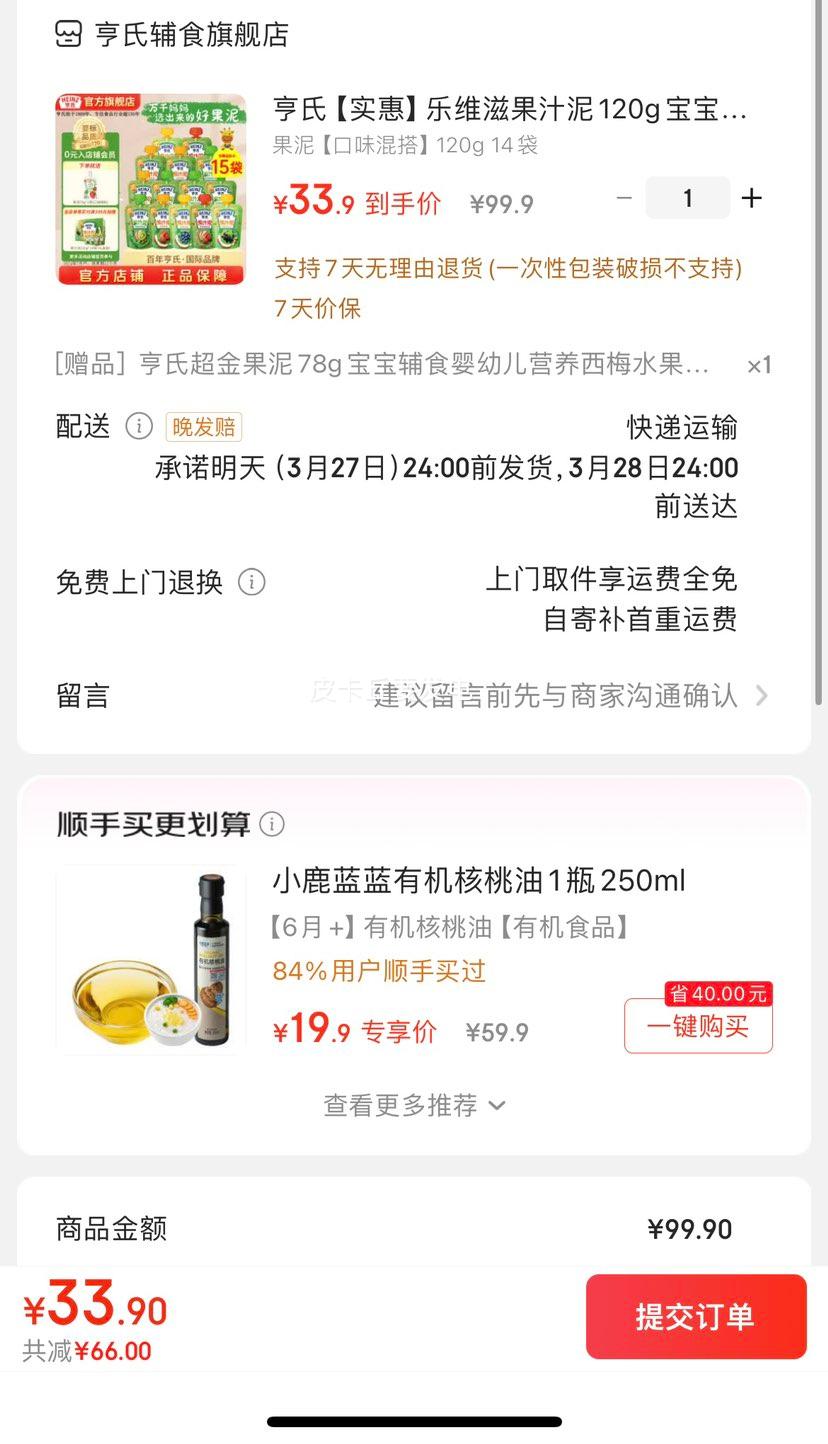Add walnut oil with 一键购买
Screen dimensions: 828x1444
pos(698,1026)
